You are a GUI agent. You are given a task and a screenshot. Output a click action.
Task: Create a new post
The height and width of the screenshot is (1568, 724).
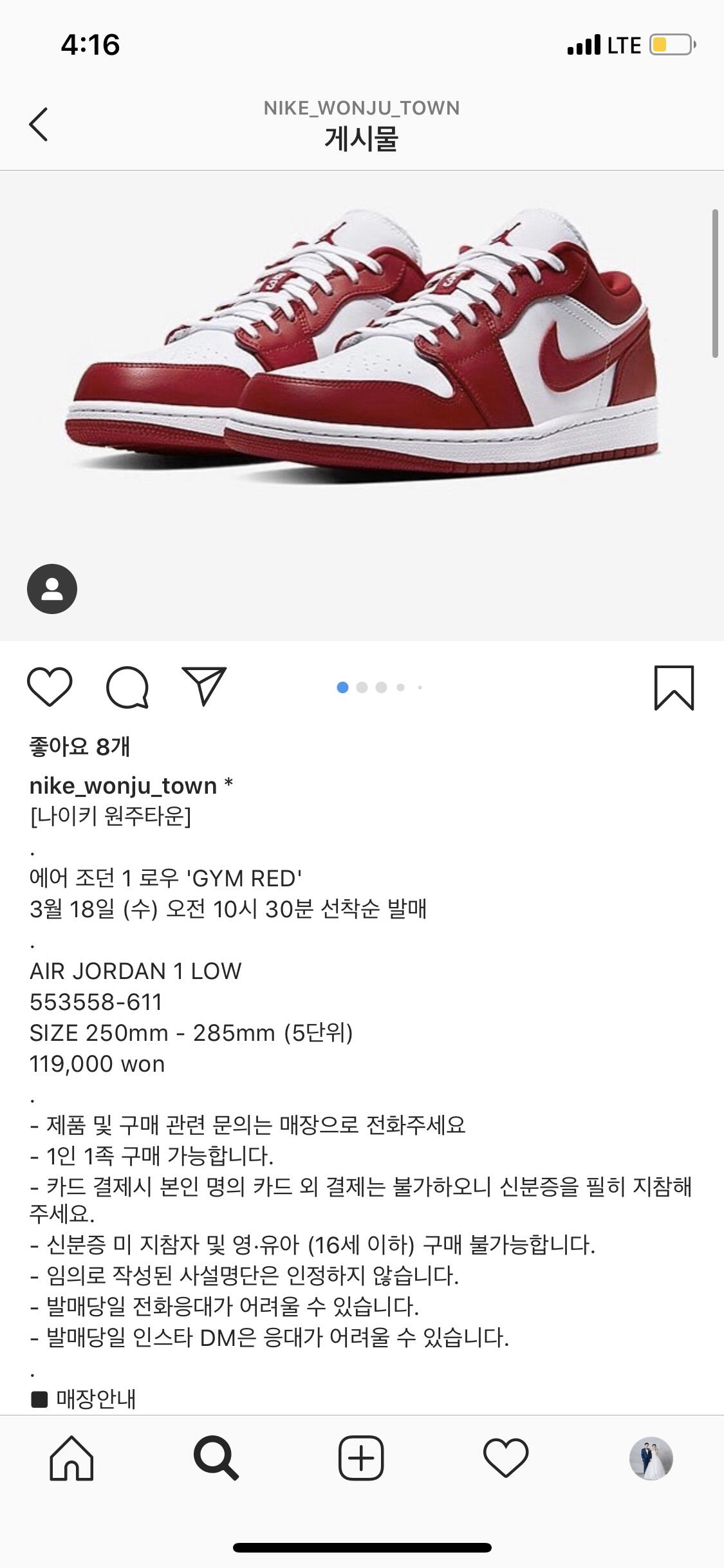click(361, 1458)
